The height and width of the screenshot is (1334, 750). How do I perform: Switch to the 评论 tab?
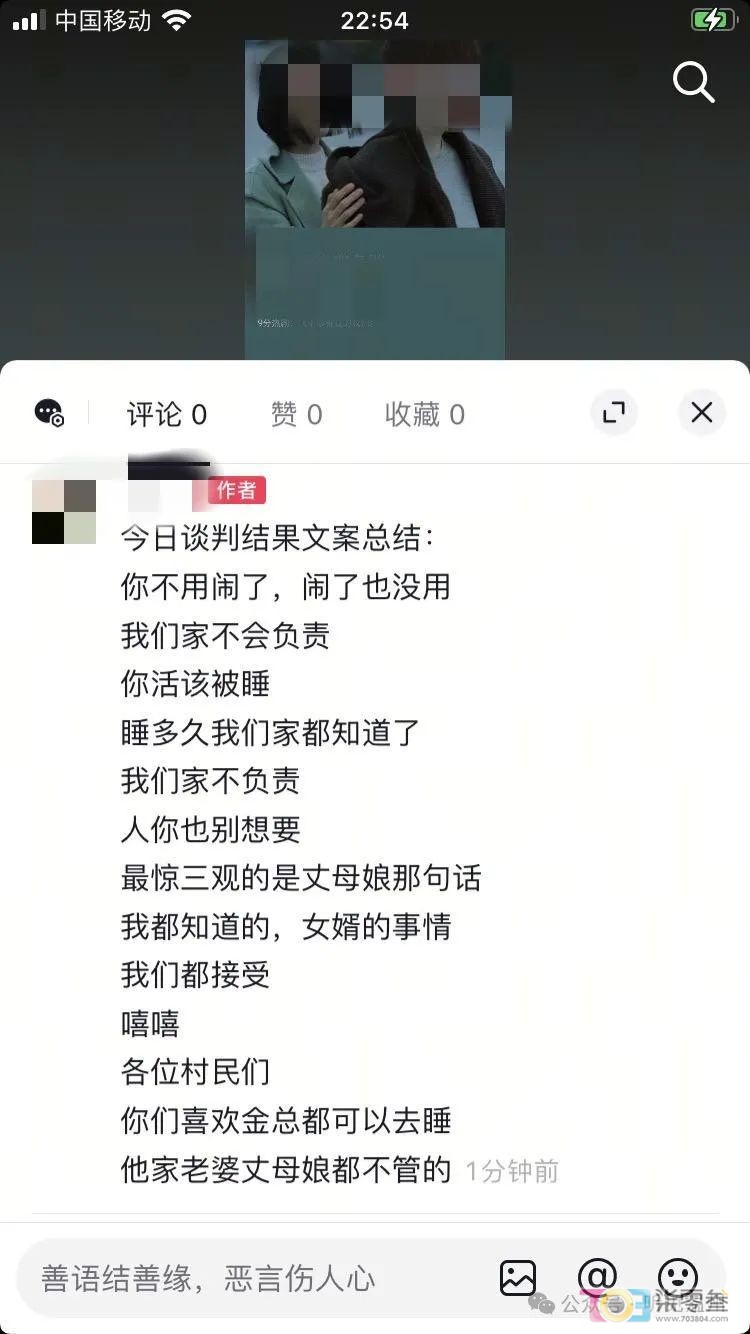pos(166,414)
